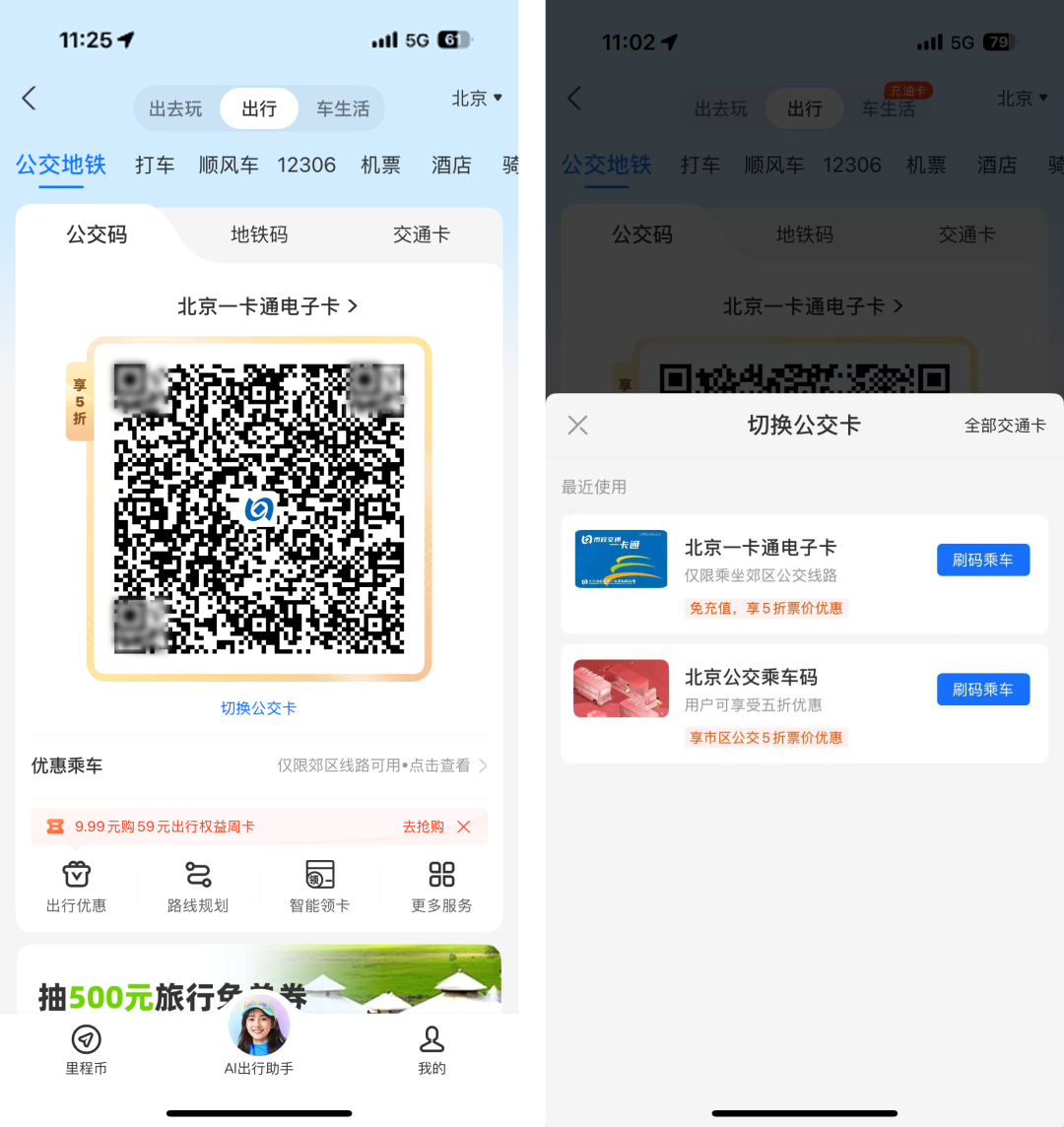Tap 刷码乘车 for 北京一卡通电子卡
The image size is (1064, 1127).
pos(982,560)
